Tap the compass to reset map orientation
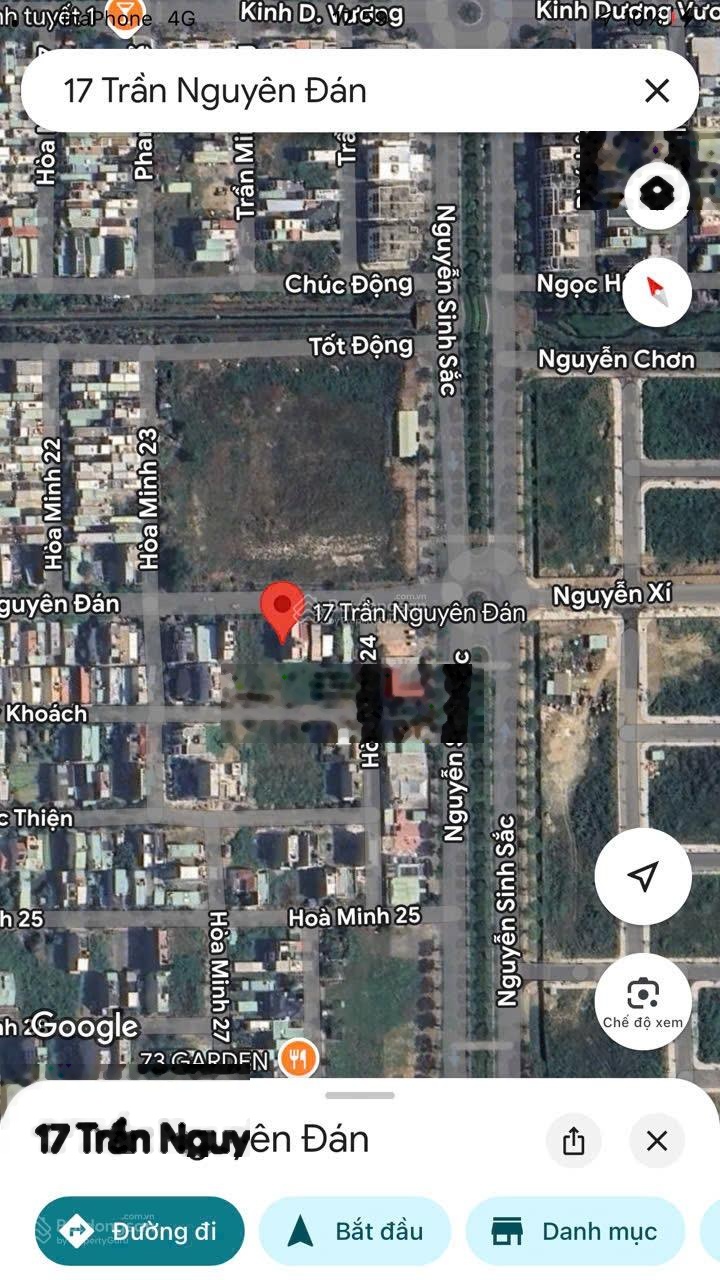Screen dimensions: 720x1280 pyautogui.click(x=657, y=291)
